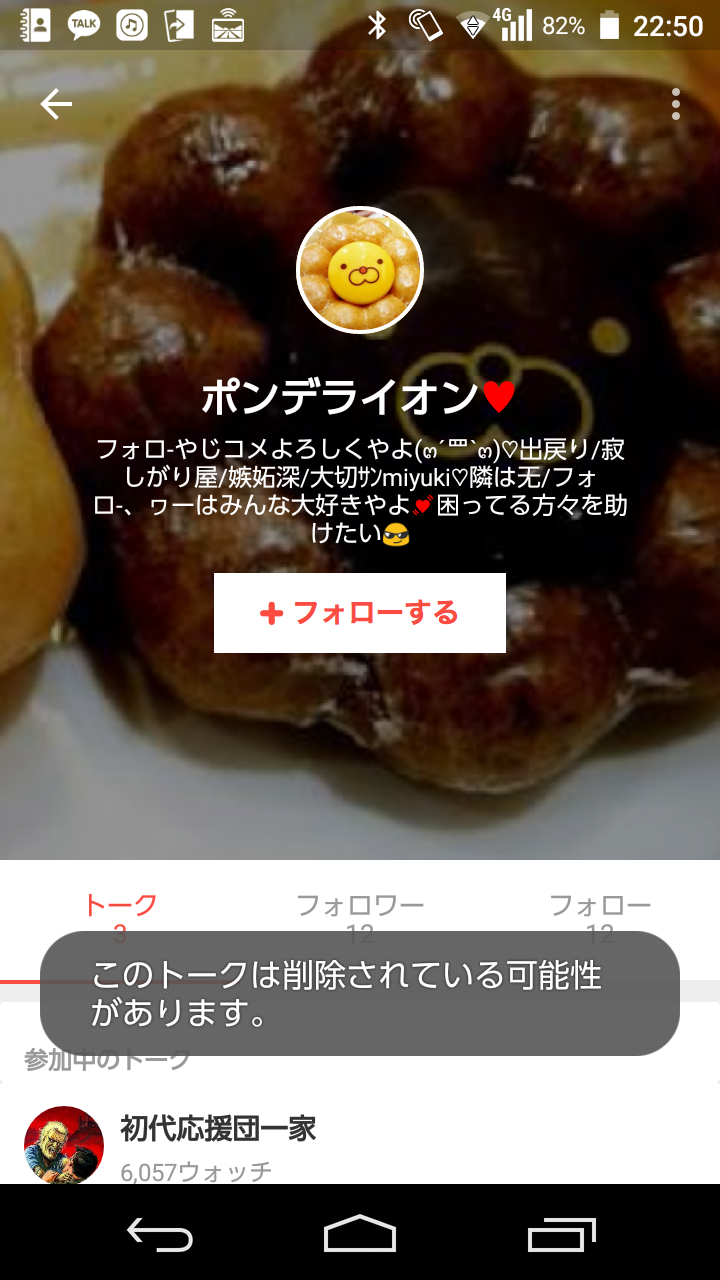Tap the ポンデライオン profile avatar

coord(360,270)
